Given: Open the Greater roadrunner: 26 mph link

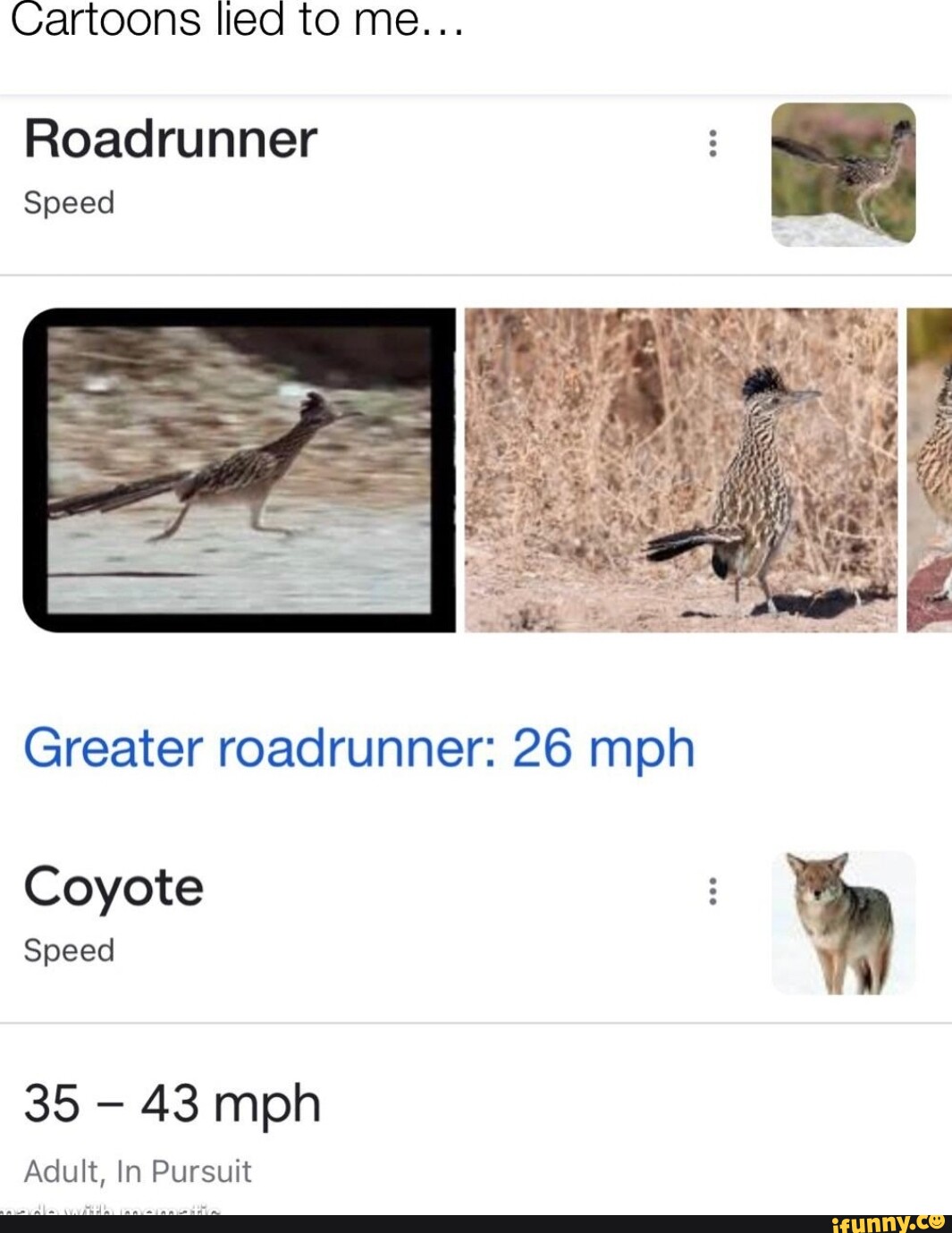Looking at the screenshot, I should coord(361,749).
